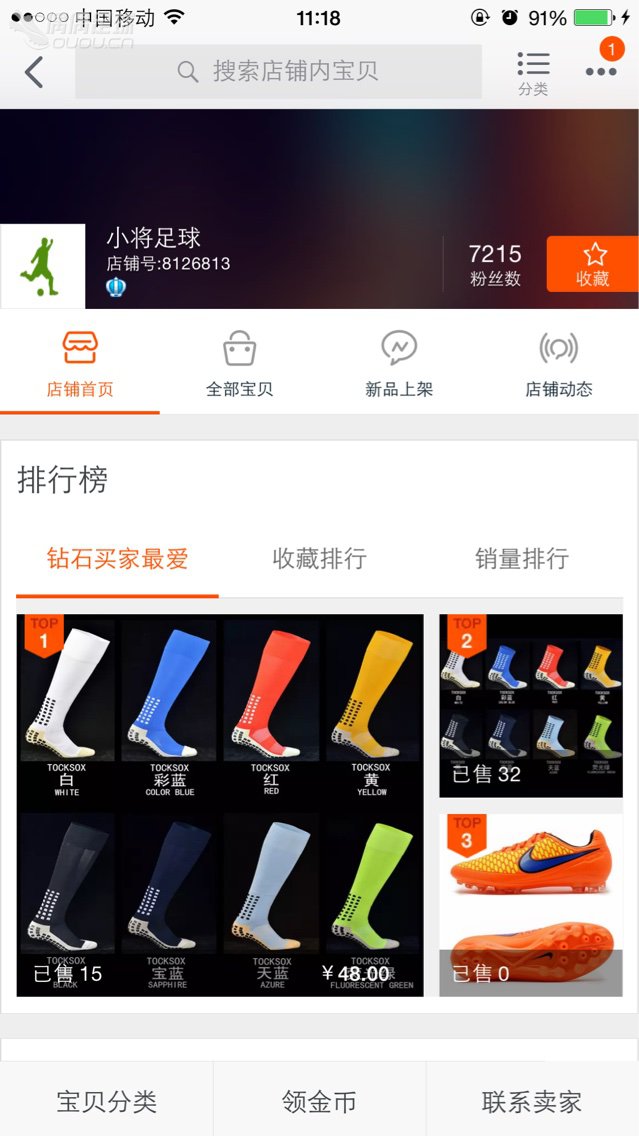Favorite the shop with 收藏 button
Viewport: 639px width, 1136px height.
click(592, 264)
